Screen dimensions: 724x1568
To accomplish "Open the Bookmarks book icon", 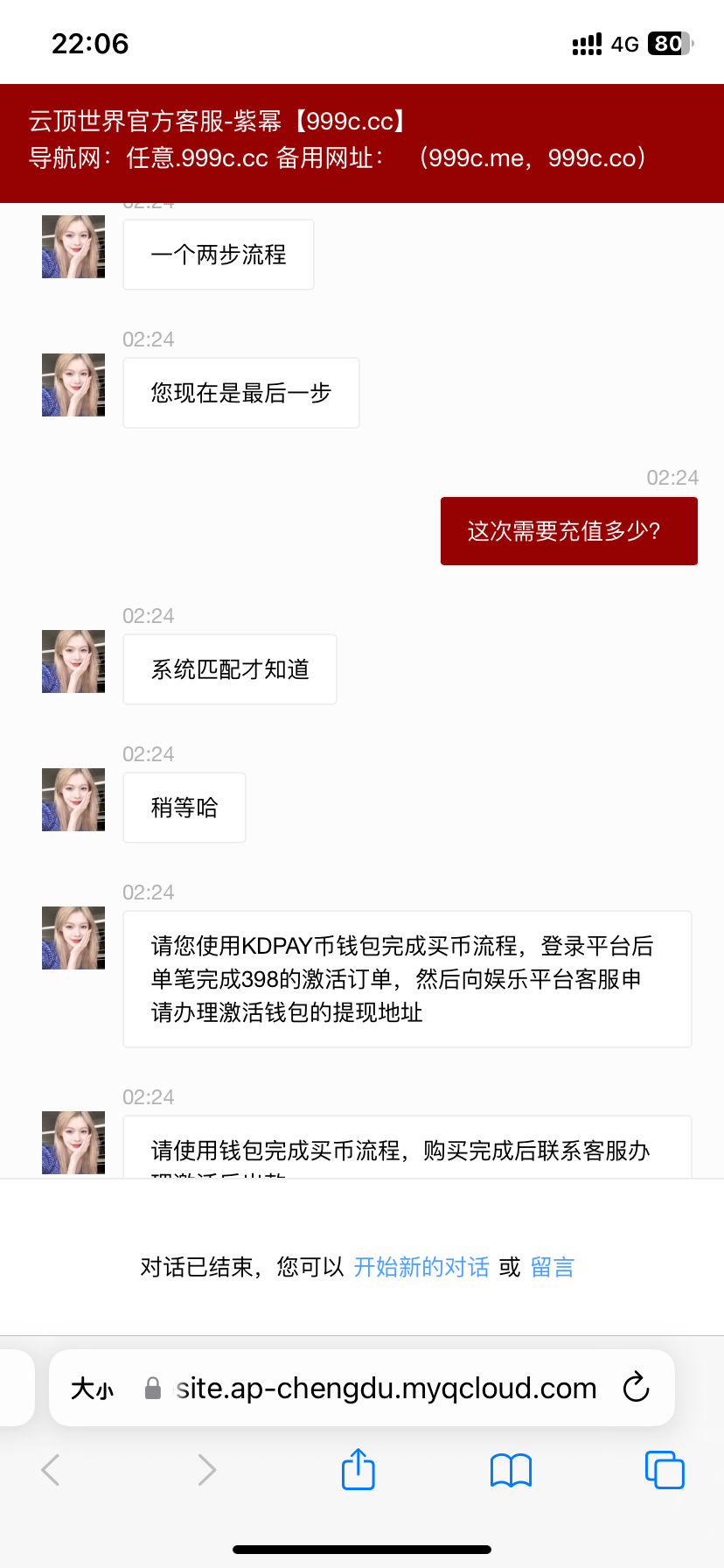I will (511, 1470).
